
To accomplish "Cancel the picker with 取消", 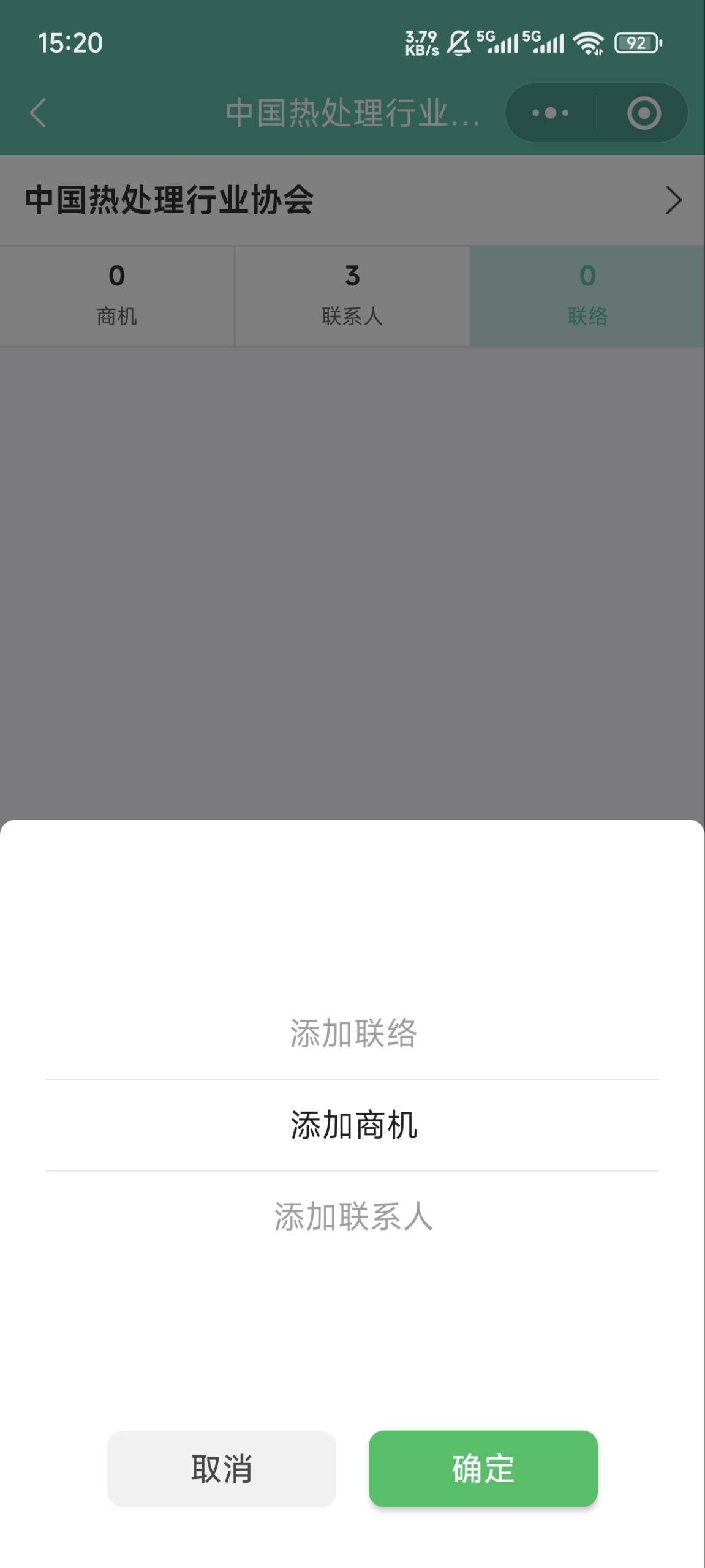I will (x=222, y=1468).
